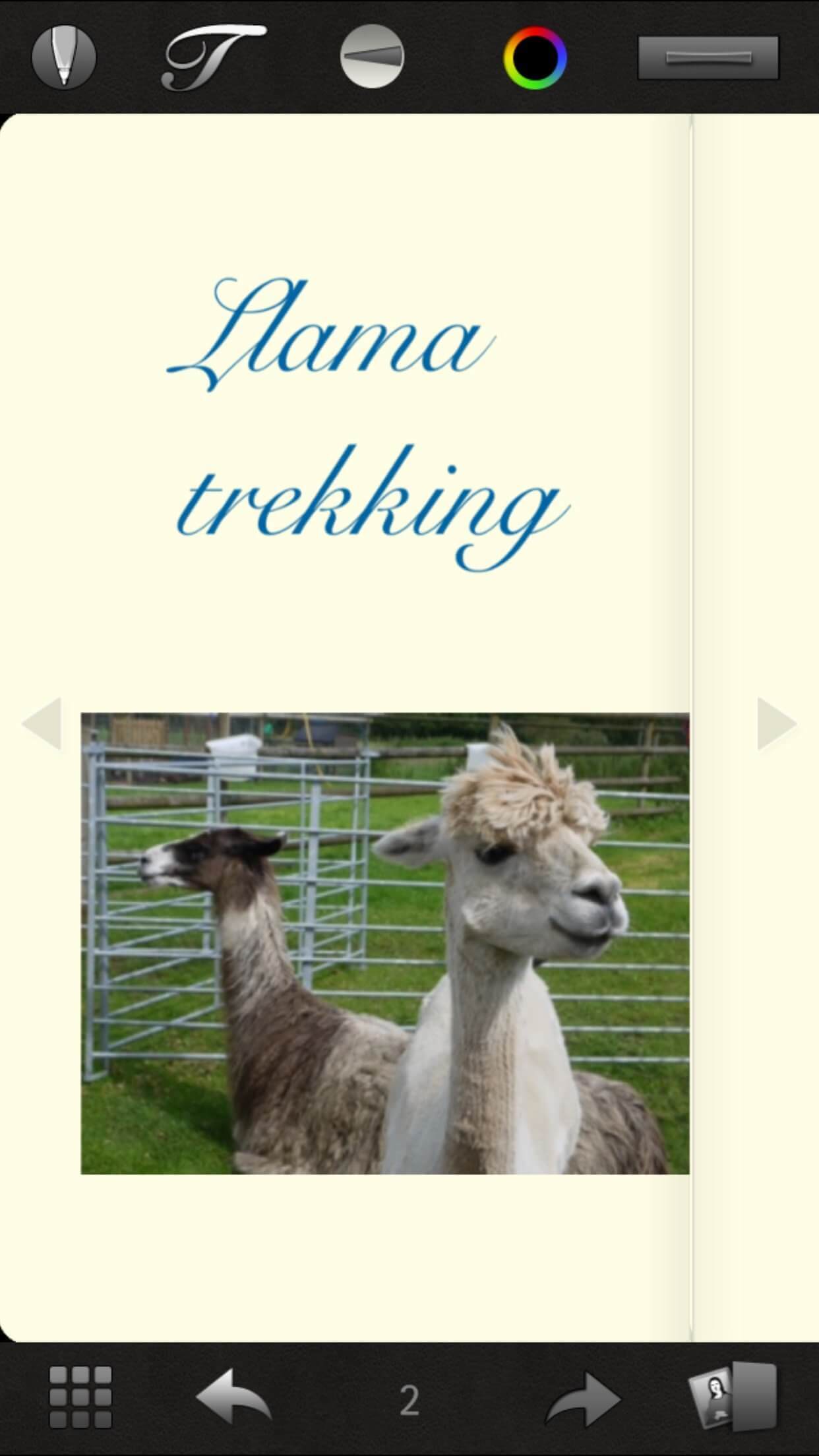Select the llama photo on the page
The image size is (819, 1456).
pyautogui.click(x=385, y=943)
